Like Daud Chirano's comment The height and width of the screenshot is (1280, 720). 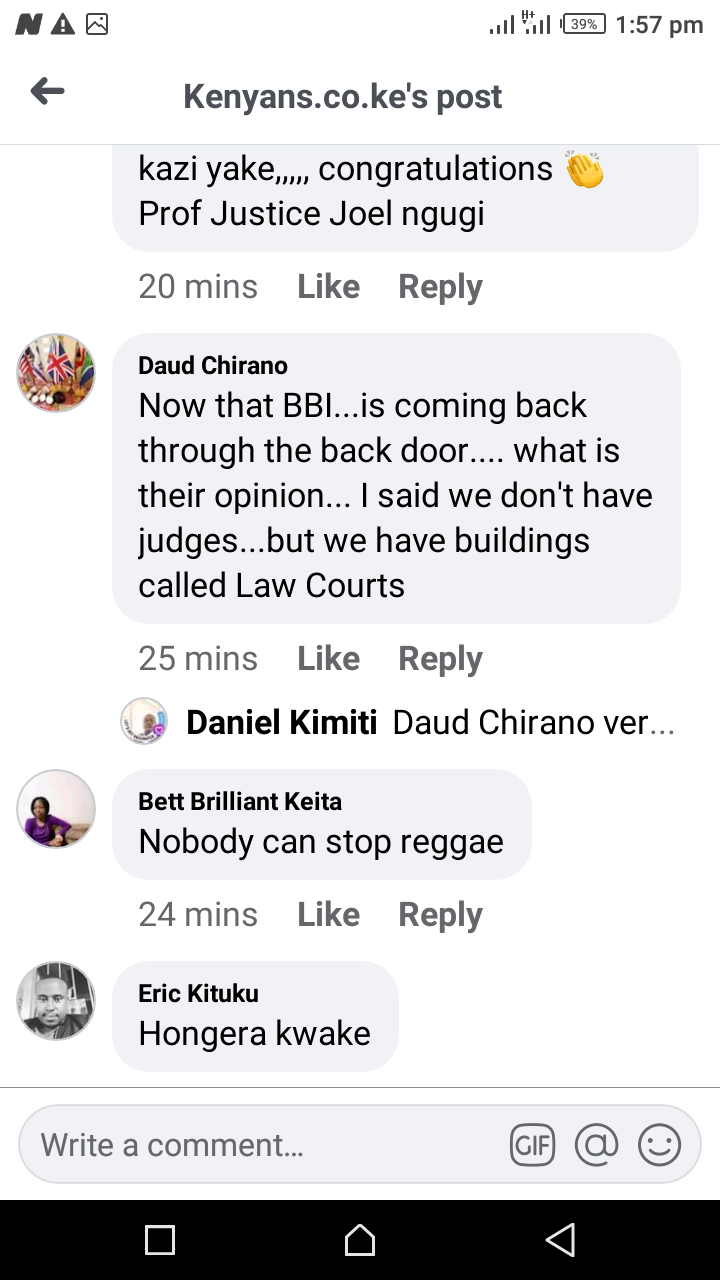pyautogui.click(x=328, y=659)
